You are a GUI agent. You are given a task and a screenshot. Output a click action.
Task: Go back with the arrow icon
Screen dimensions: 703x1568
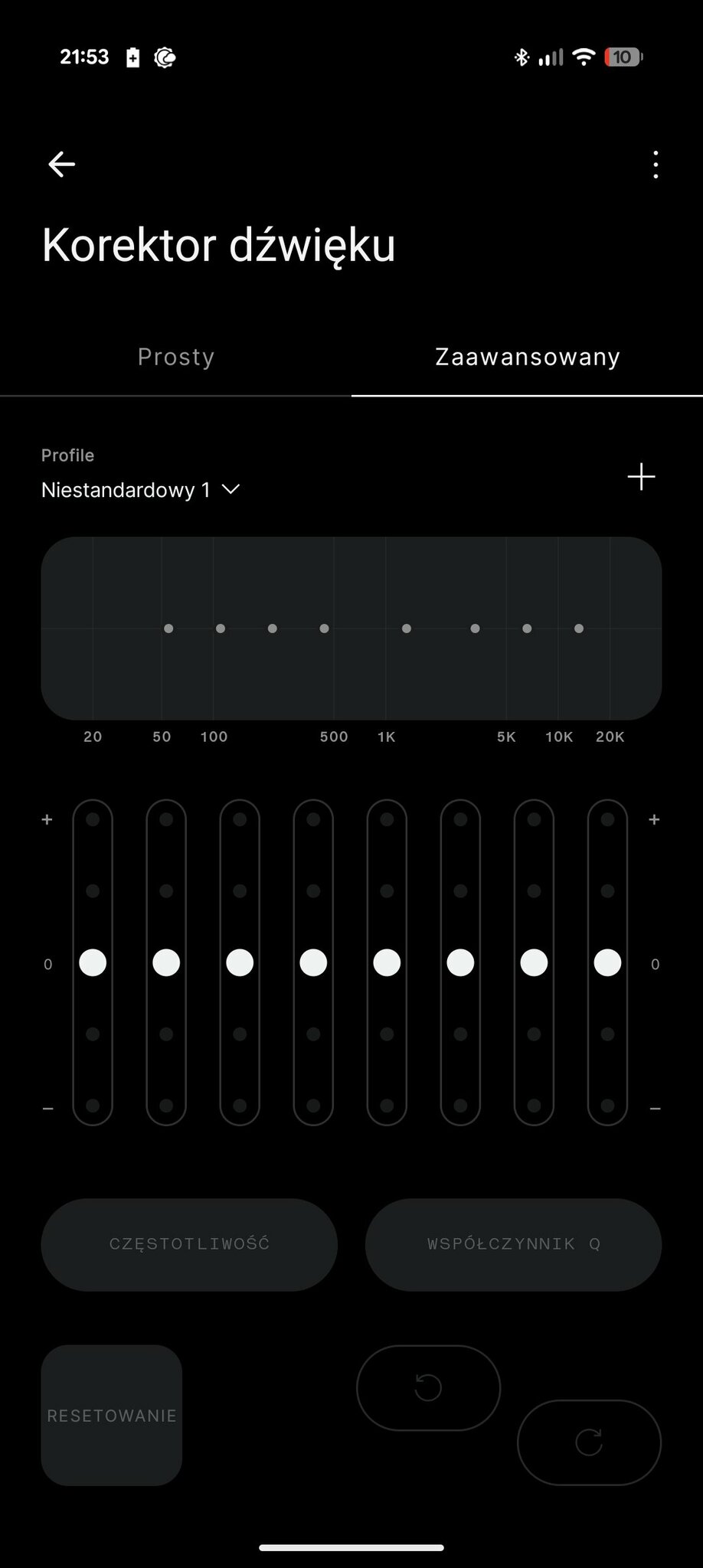61,164
